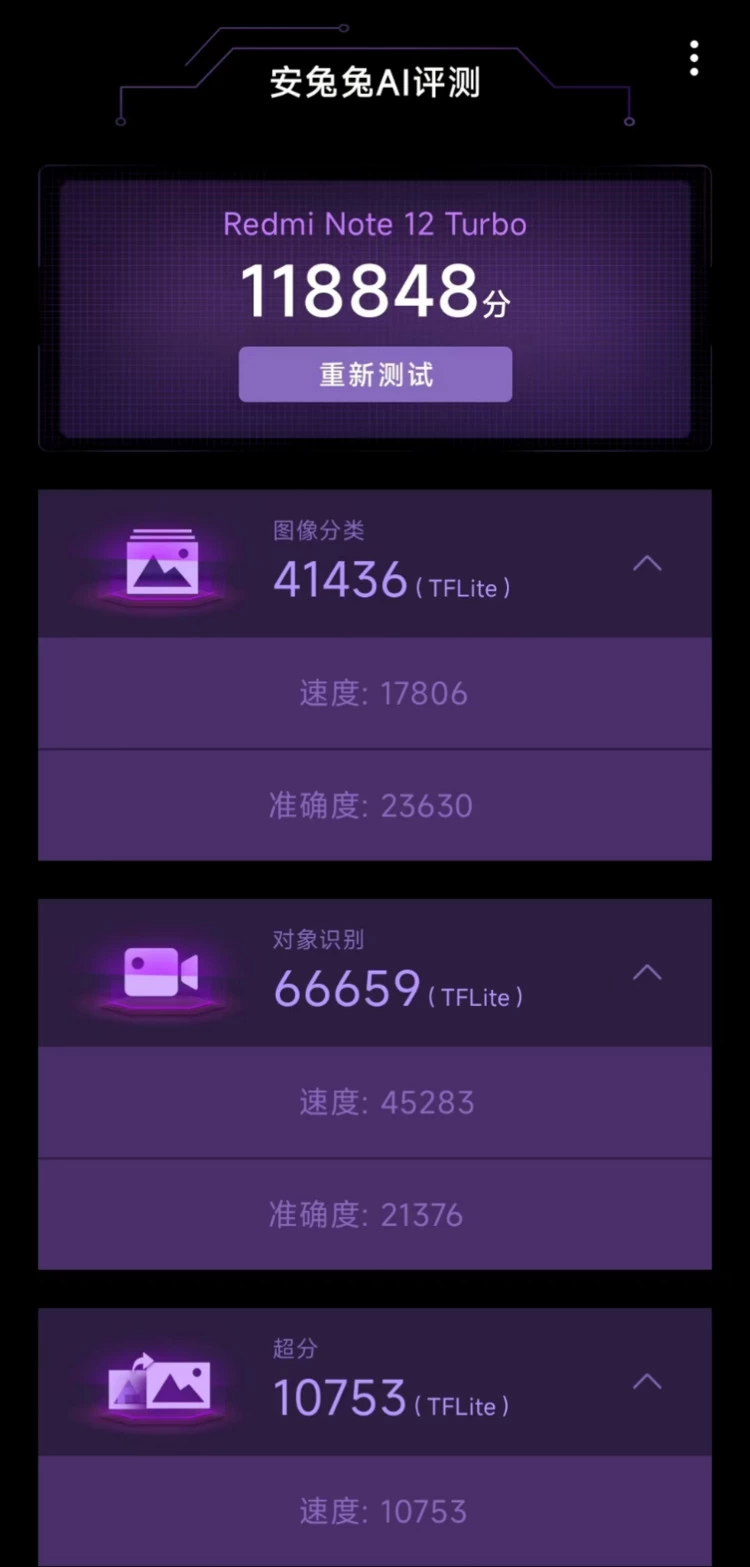The image size is (750, 1567).
Task: Collapse the 对象识别 section
Action: pos(647,972)
